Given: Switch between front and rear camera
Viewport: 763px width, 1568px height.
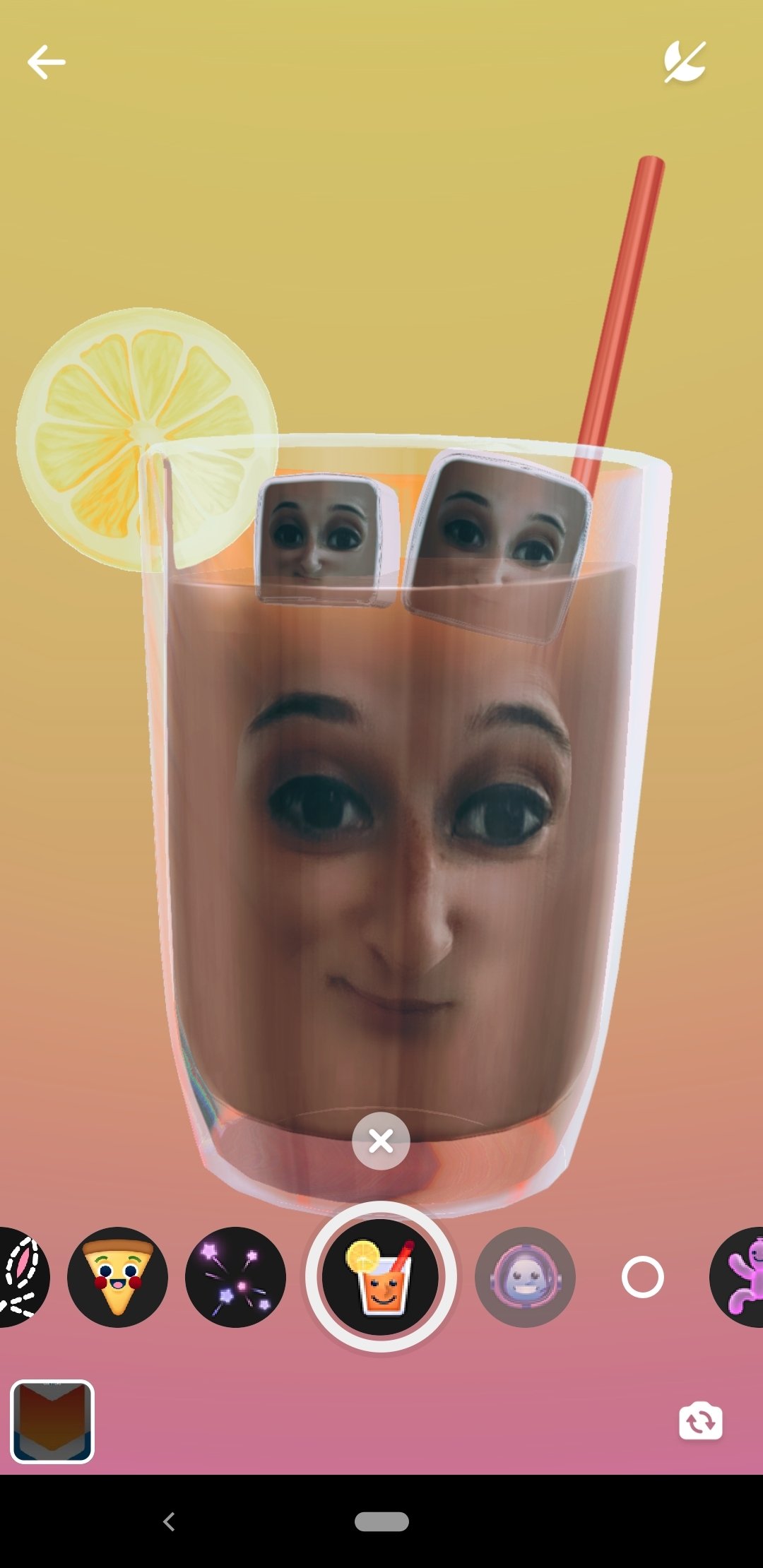Looking at the screenshot, I should pos(700,1421).
